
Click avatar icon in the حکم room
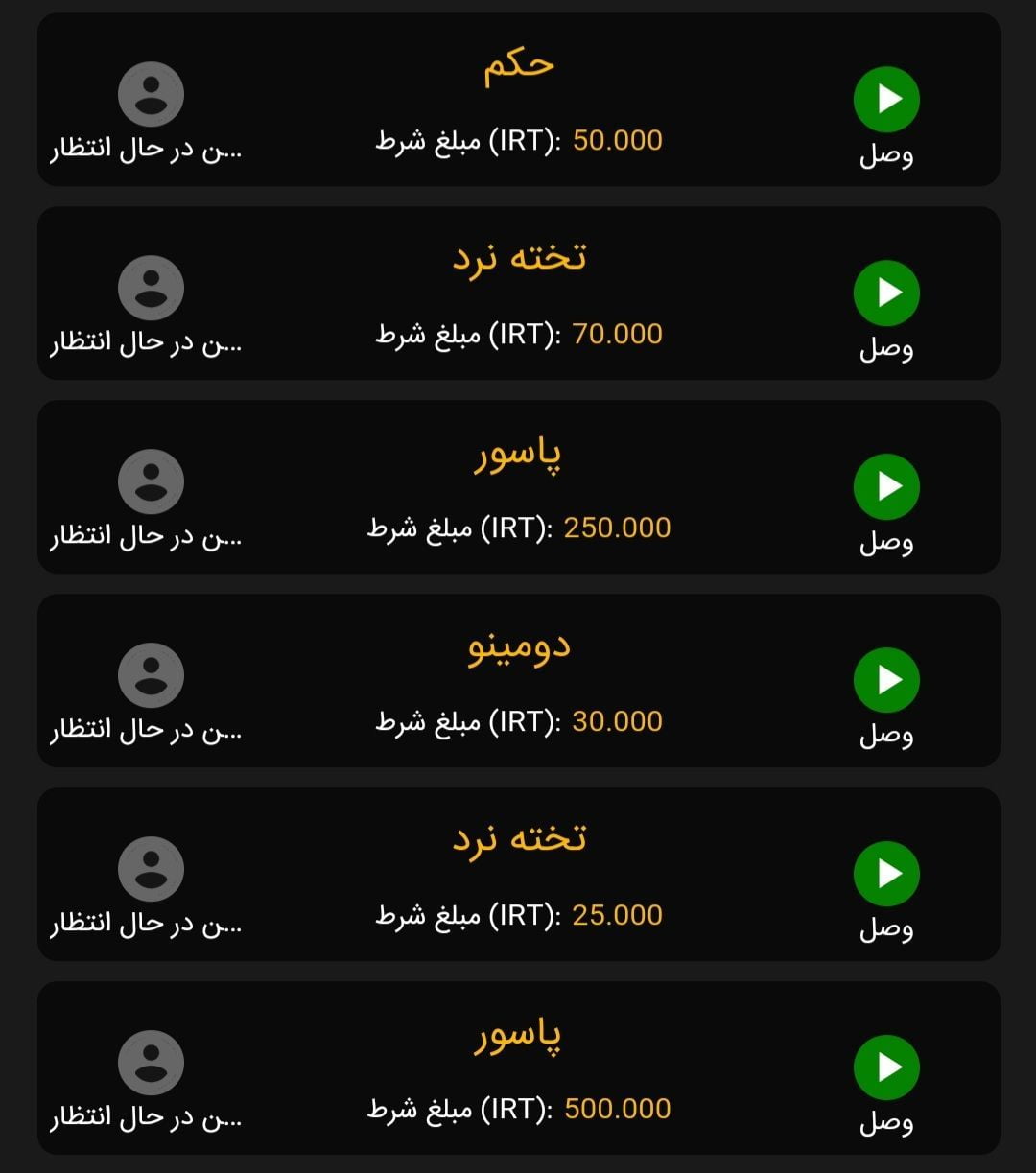coord(151,93)
